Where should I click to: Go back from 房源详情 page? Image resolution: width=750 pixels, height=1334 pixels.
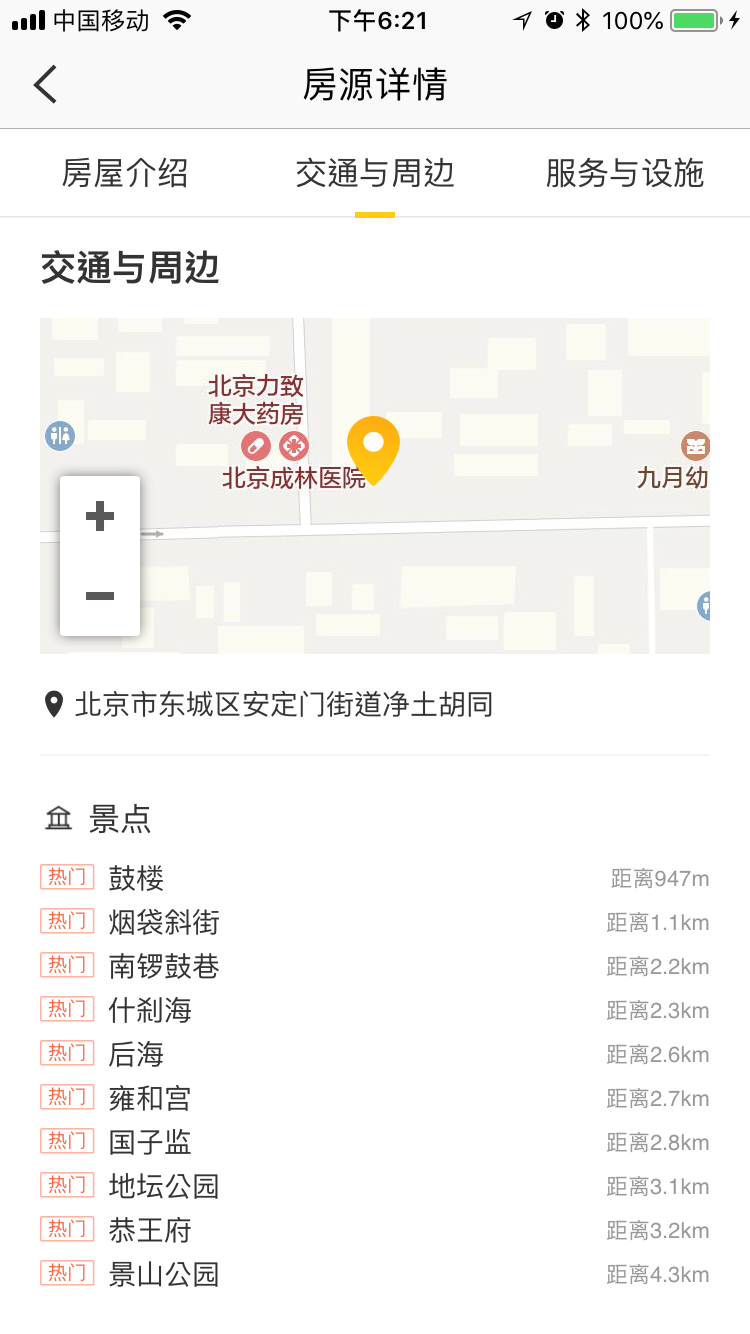pyautogui.click(x=46, y=85)
